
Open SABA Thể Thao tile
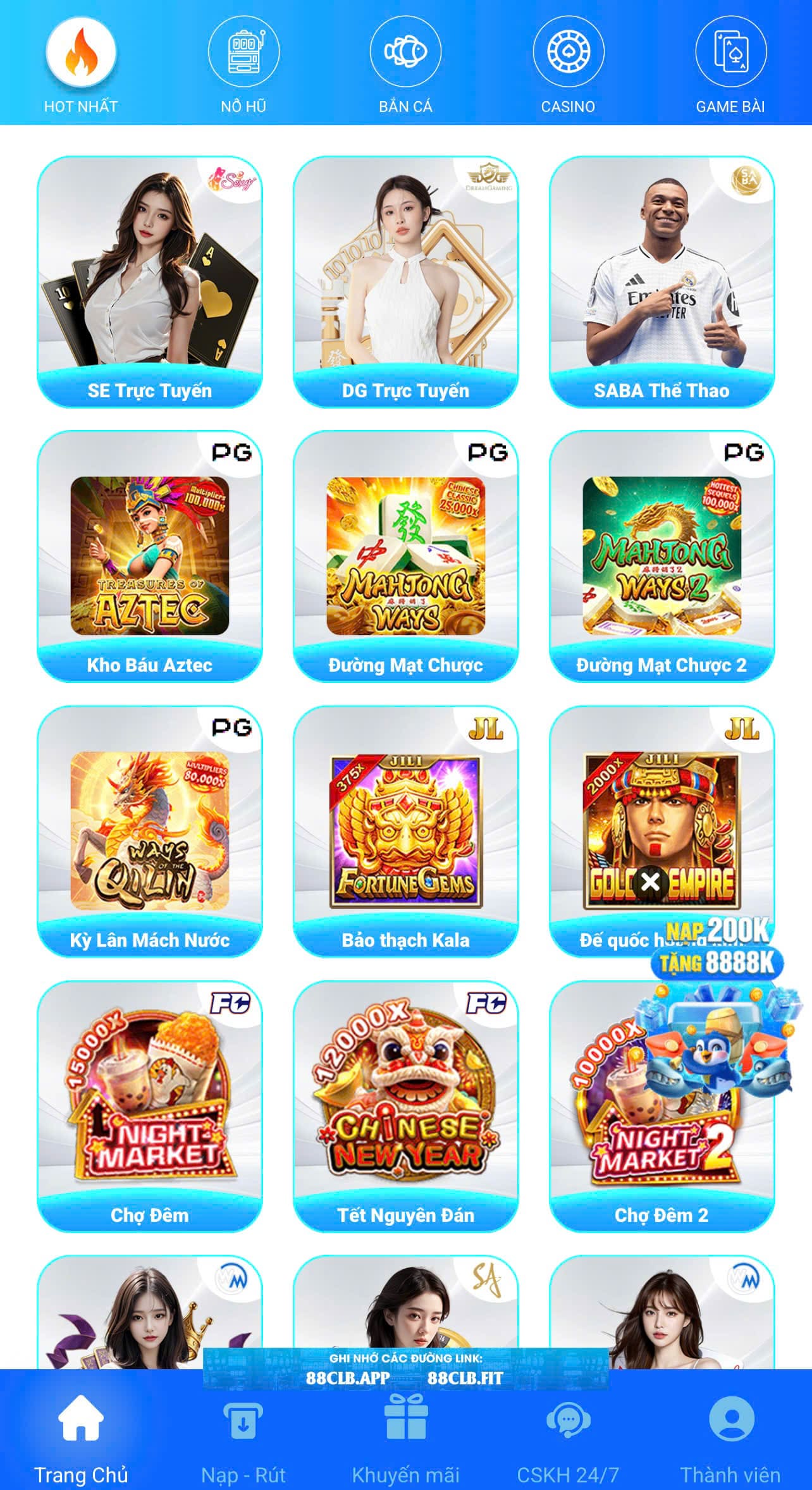(x=661, y=281)
